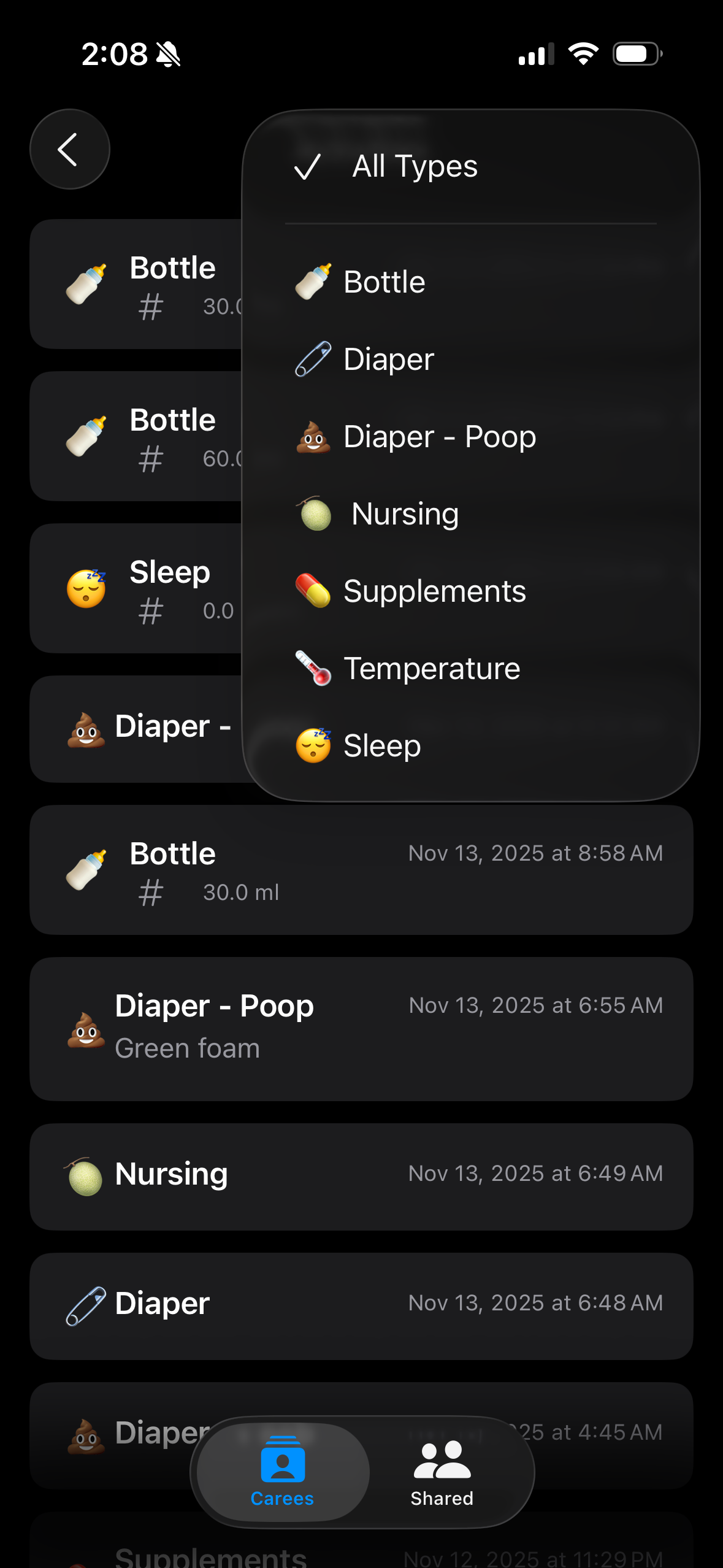Screen dimensions: 723x1568
Task: Toggle the All Types checkmark filter
Action: click(308, 167)
